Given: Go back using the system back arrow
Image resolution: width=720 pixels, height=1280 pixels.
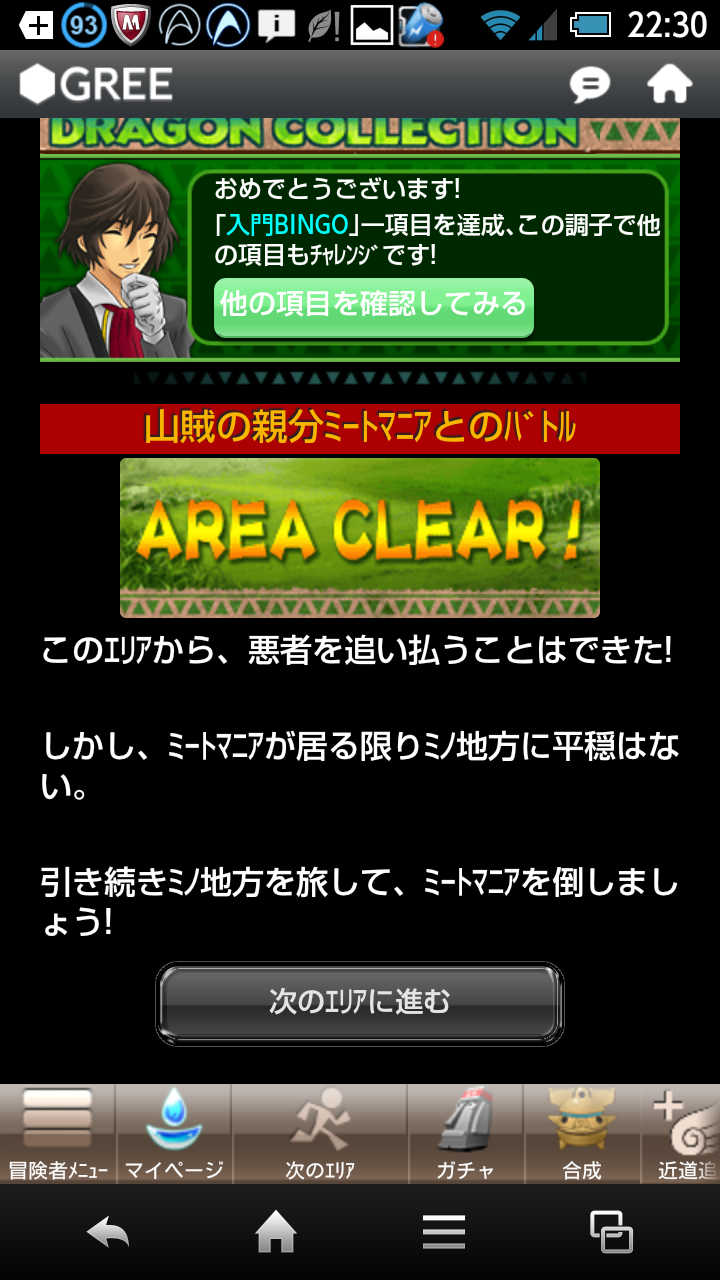Looking at the screenshot, I should click(x=108, y=1232).
